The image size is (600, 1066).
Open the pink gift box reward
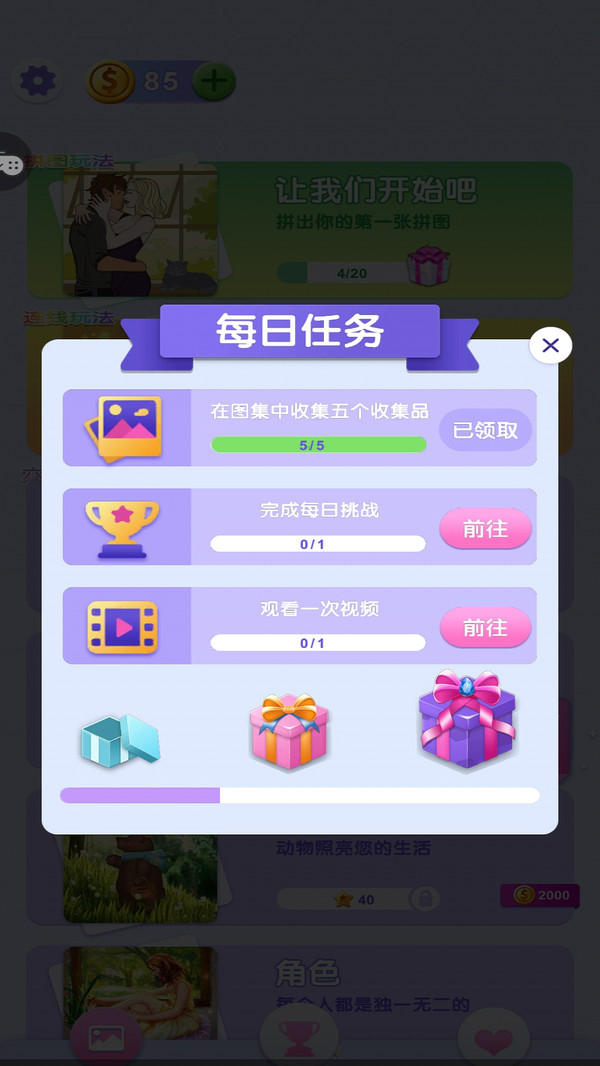pos(289,732)
